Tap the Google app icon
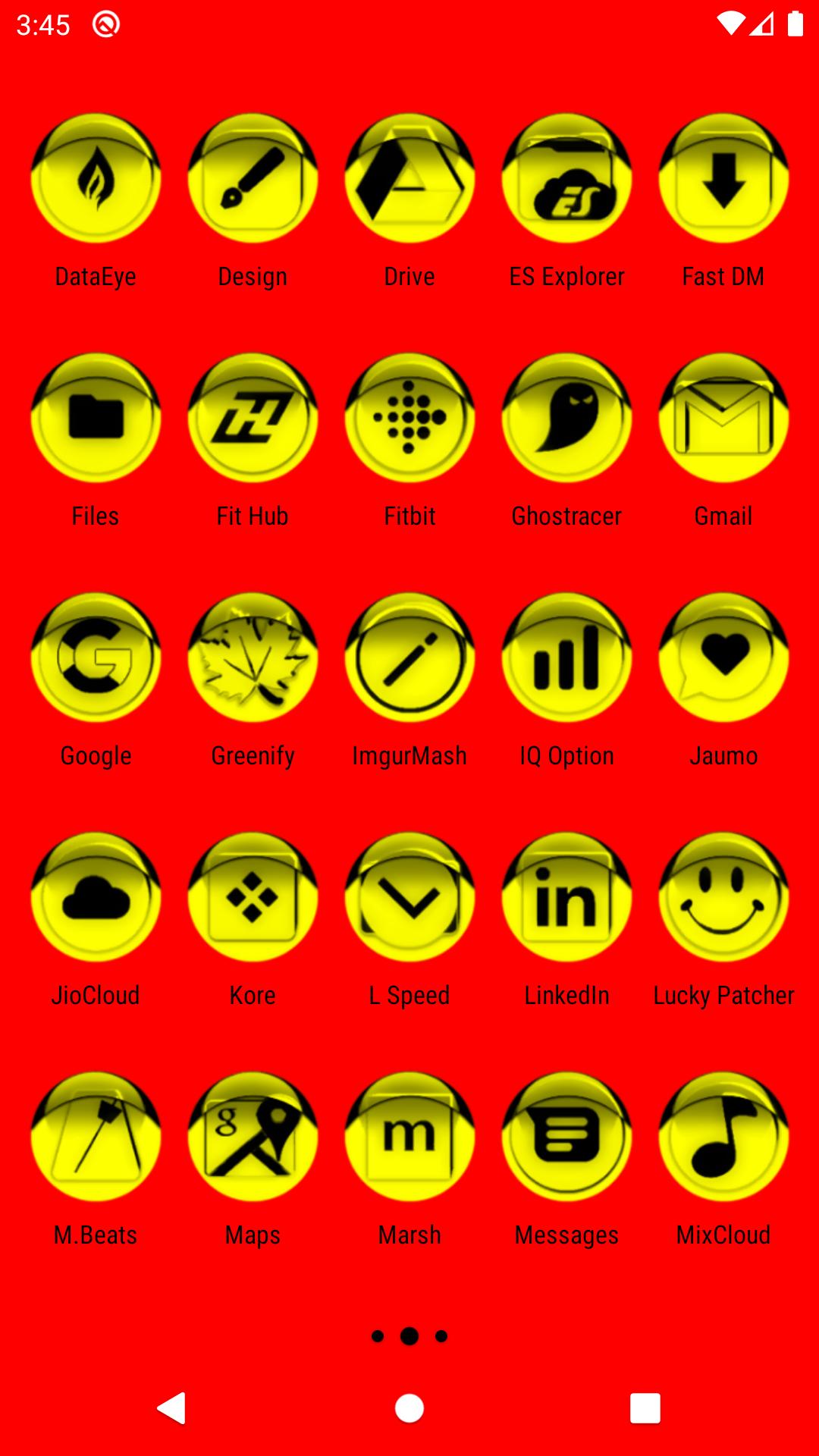The height and width of the screenshot is (1456, 819). point(96,657)
